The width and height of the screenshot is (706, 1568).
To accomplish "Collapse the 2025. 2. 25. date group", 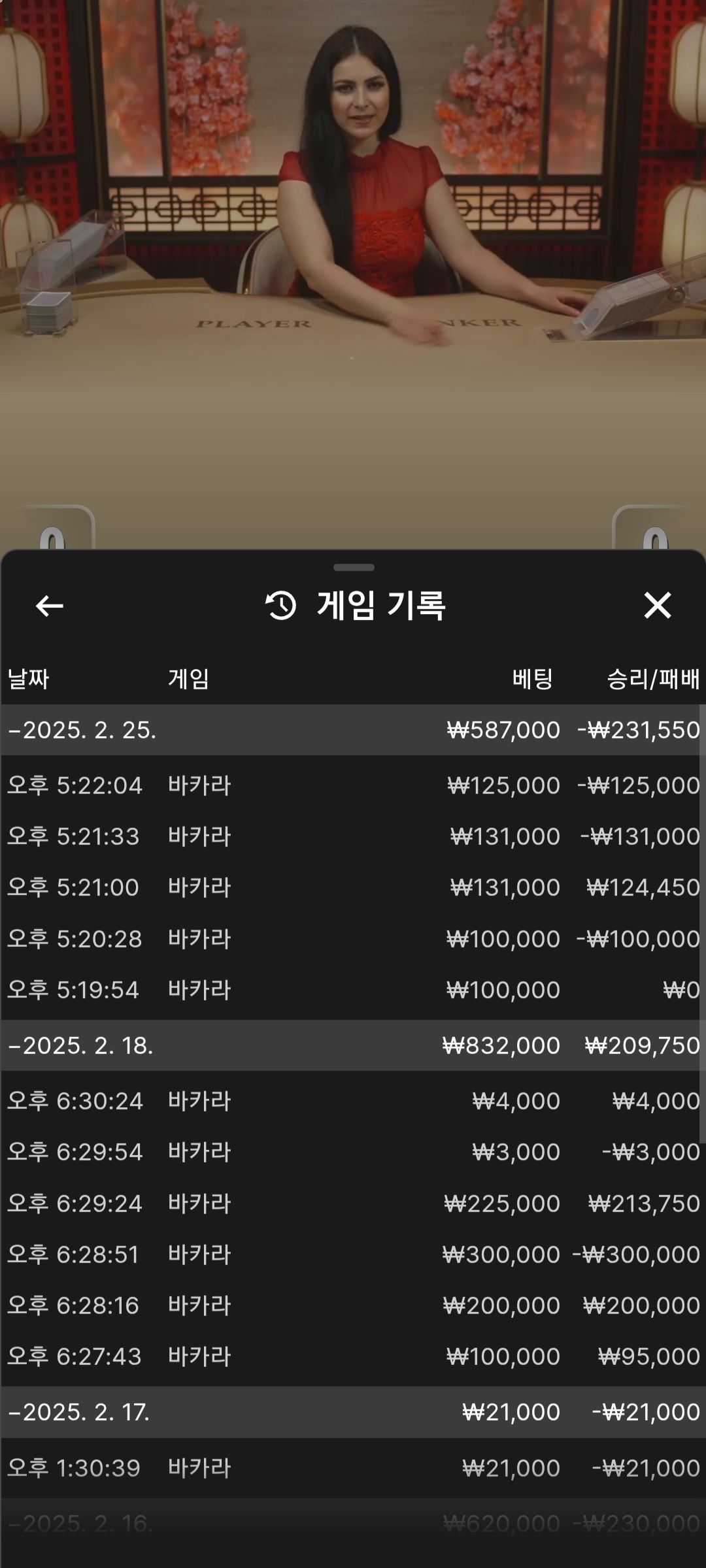I will [353, 730].
